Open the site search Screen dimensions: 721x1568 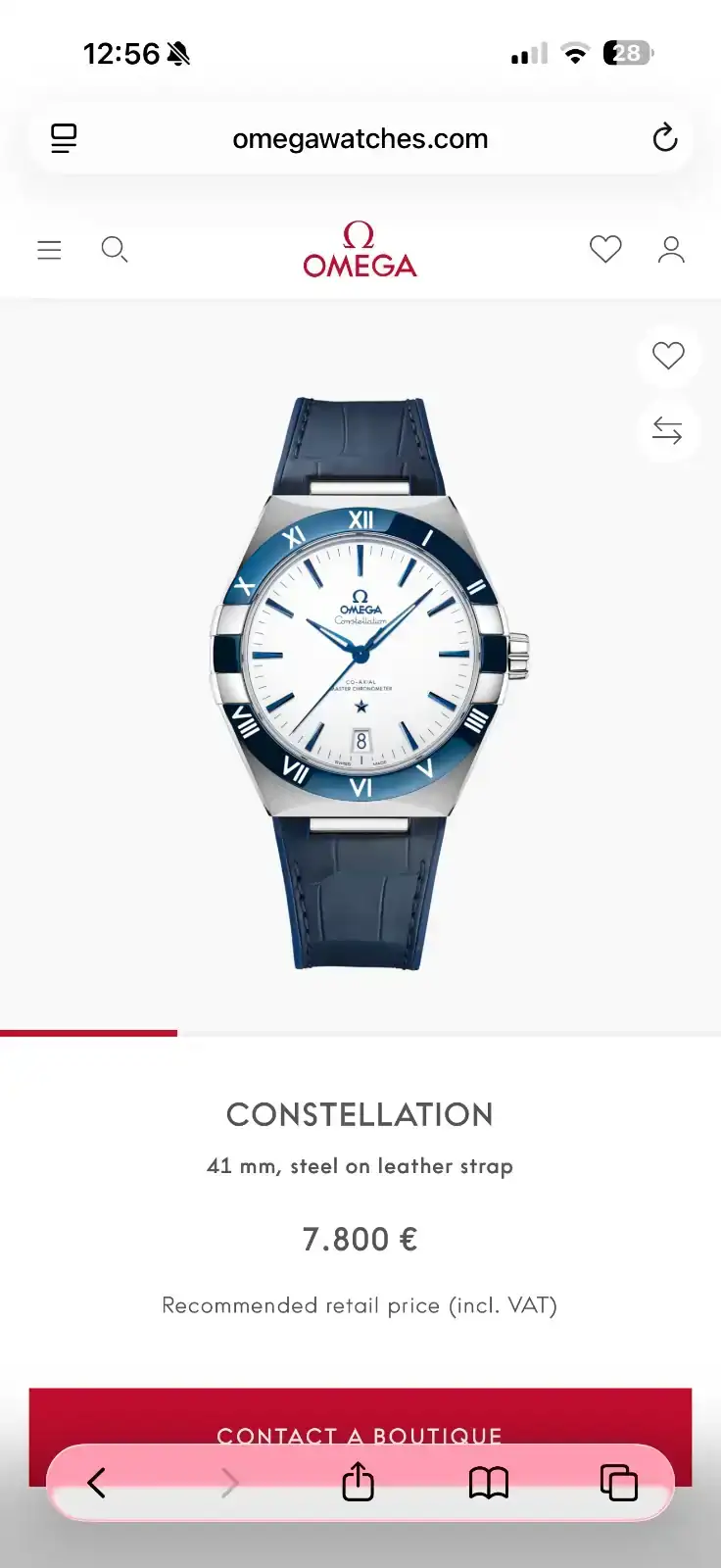(x=115, y=250)
